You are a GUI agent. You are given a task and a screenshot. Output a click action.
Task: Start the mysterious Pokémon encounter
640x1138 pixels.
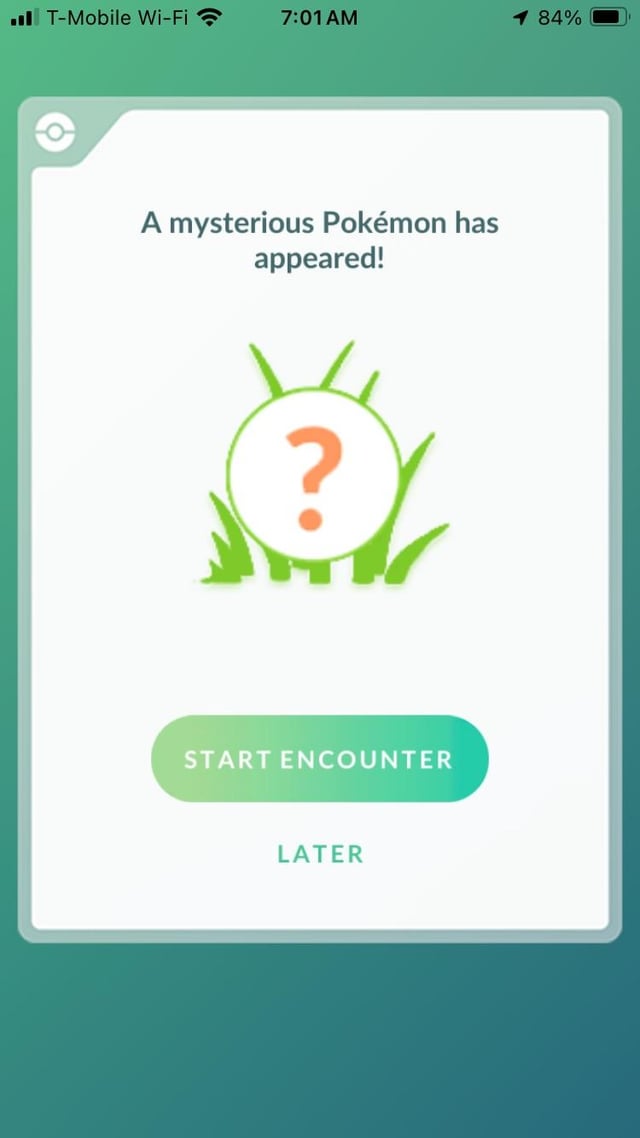point(319,759)
